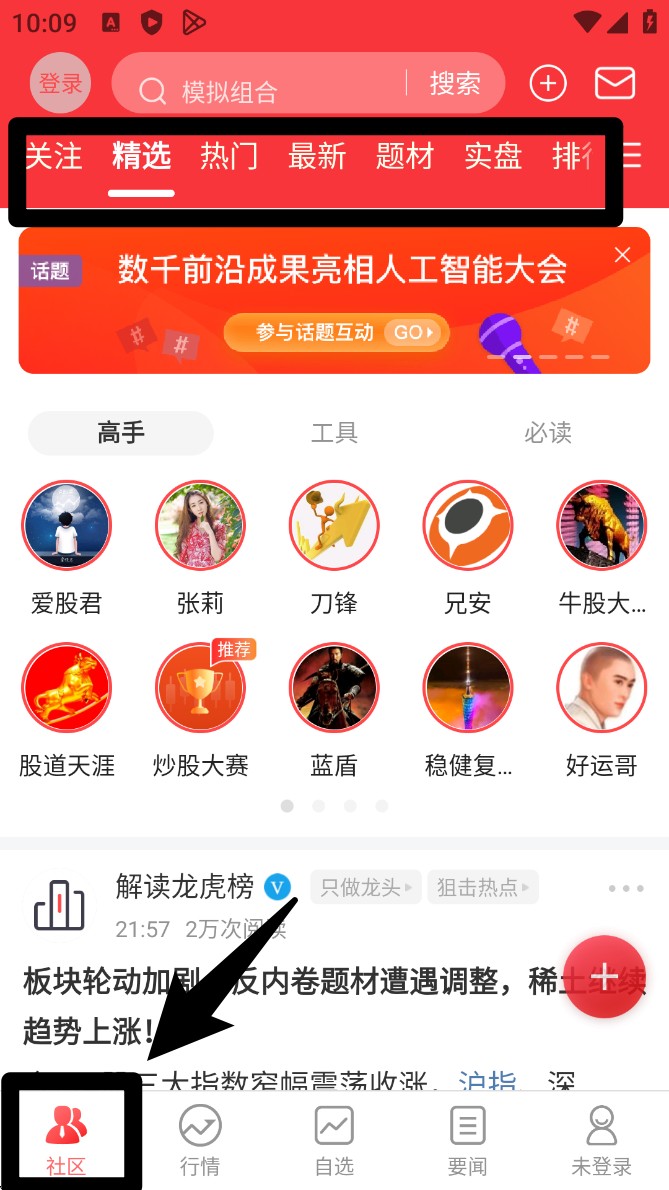The width and height of the screenshot is (669, 1190).
Task: Open the circled plus icon in header
Action: 548,84
